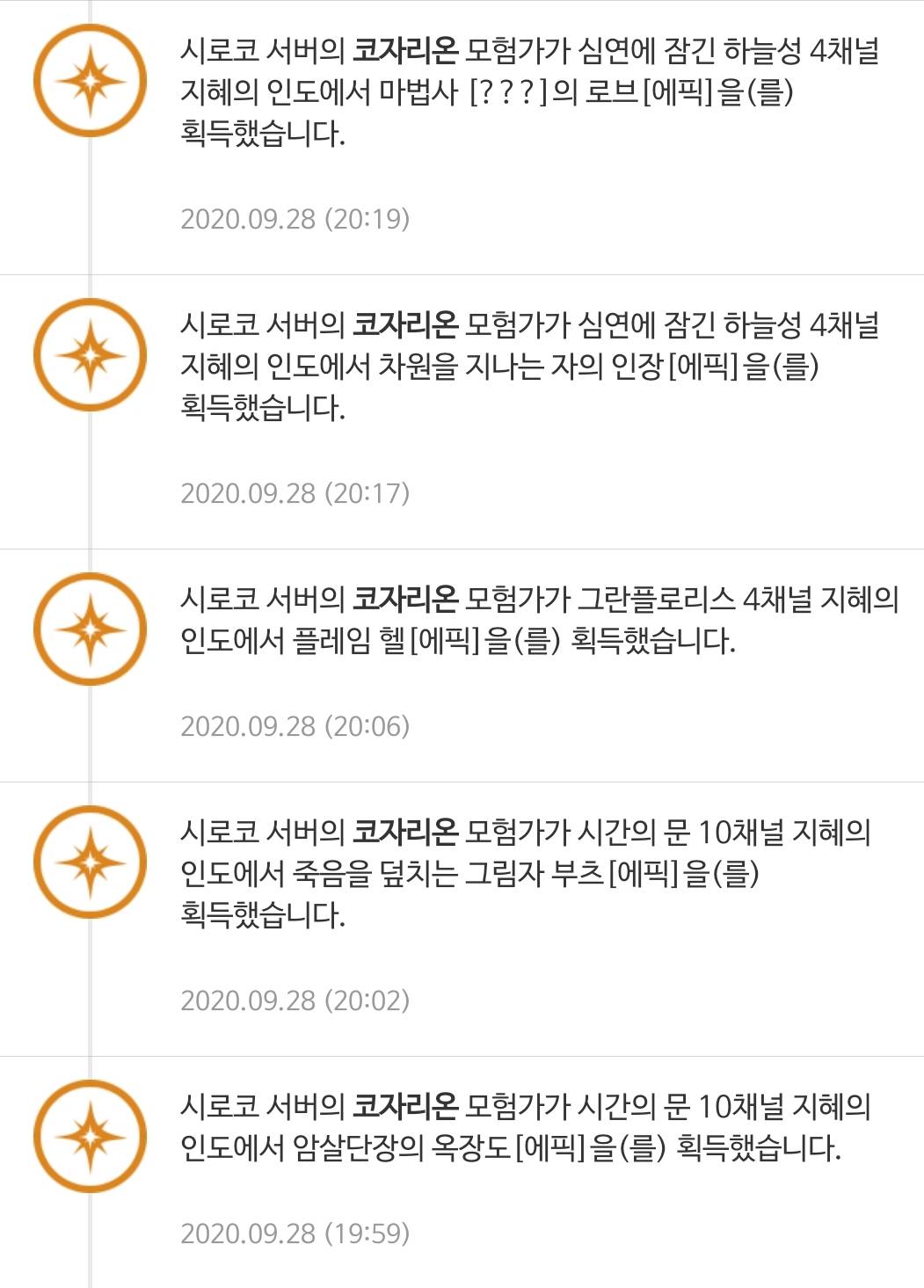Open the 마법사 [???]의 로브 timeline entry
This screenshot has height=1288, width=924.
tap(527, 92)
